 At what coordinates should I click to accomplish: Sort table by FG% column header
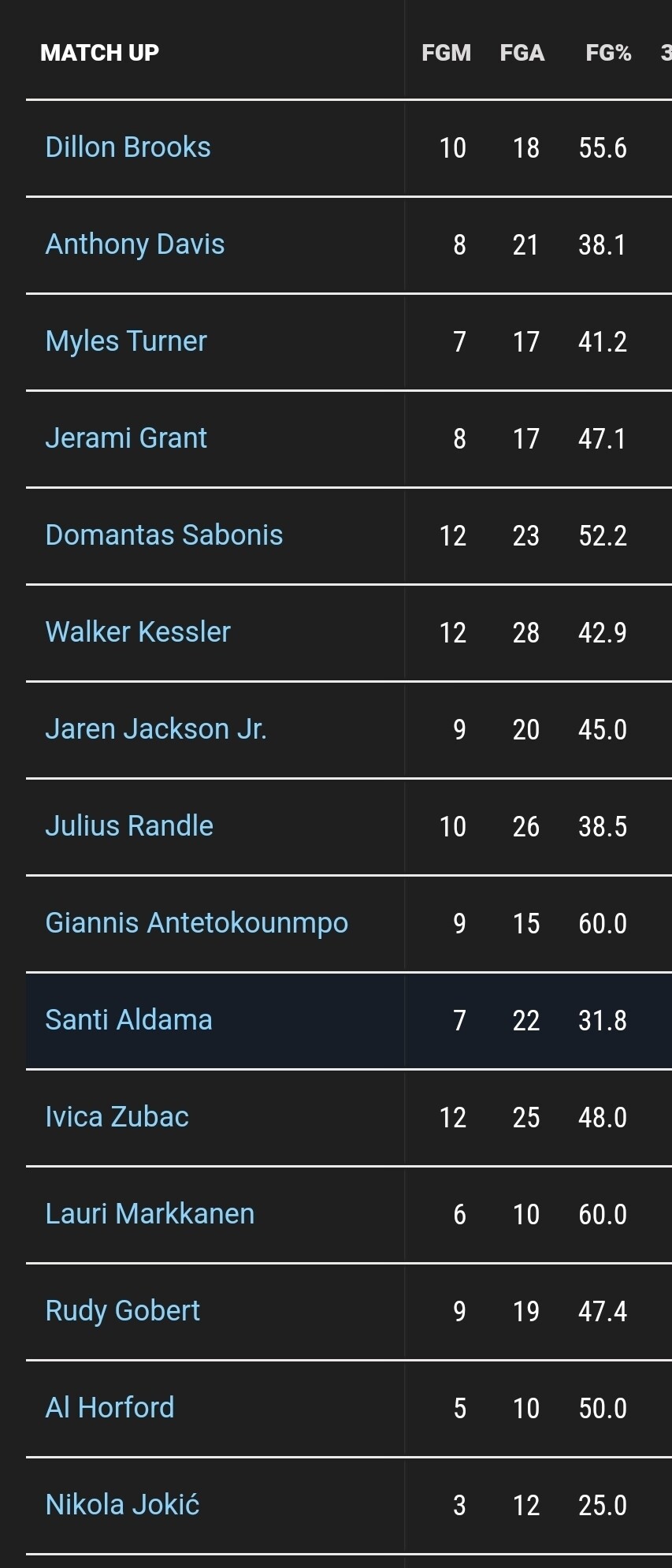point(608,53)
